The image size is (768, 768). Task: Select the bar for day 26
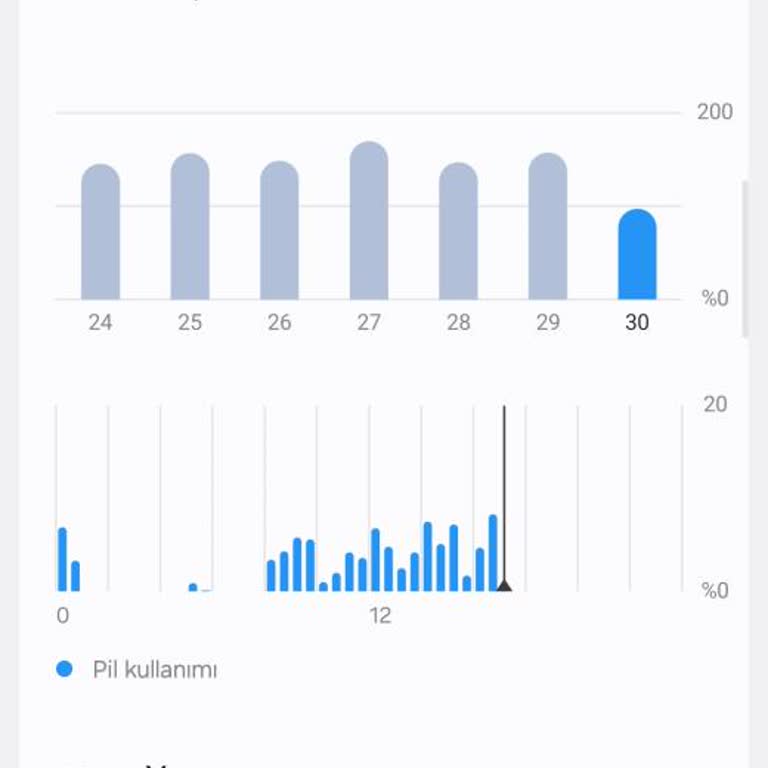coord(279,231)
